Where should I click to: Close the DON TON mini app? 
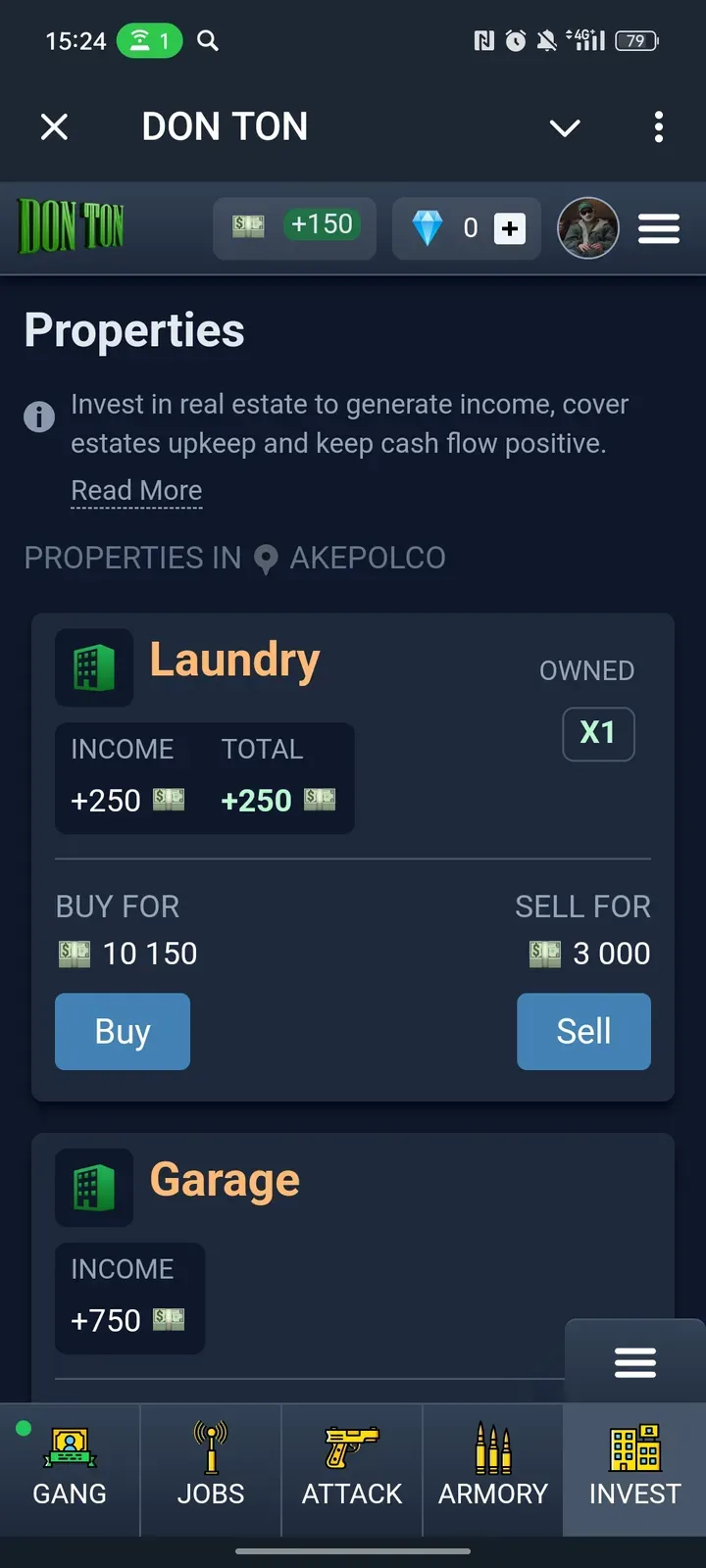(55, 126)
